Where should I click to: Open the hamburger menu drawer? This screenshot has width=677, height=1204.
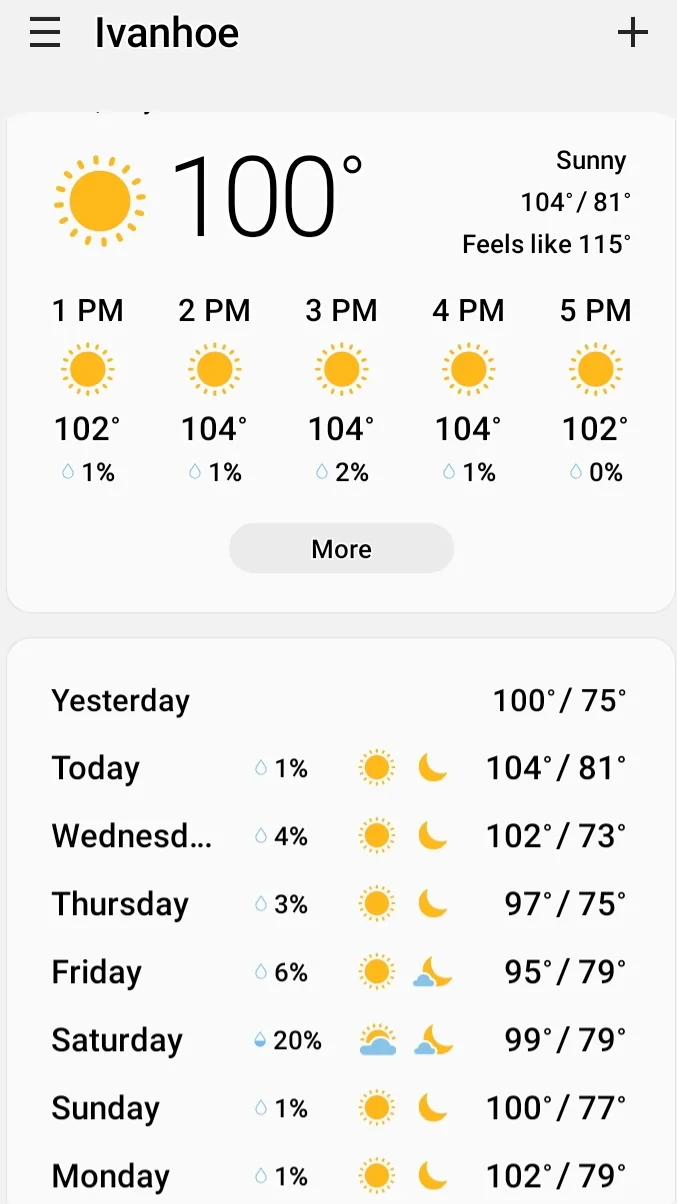click(x=45, y=33)
